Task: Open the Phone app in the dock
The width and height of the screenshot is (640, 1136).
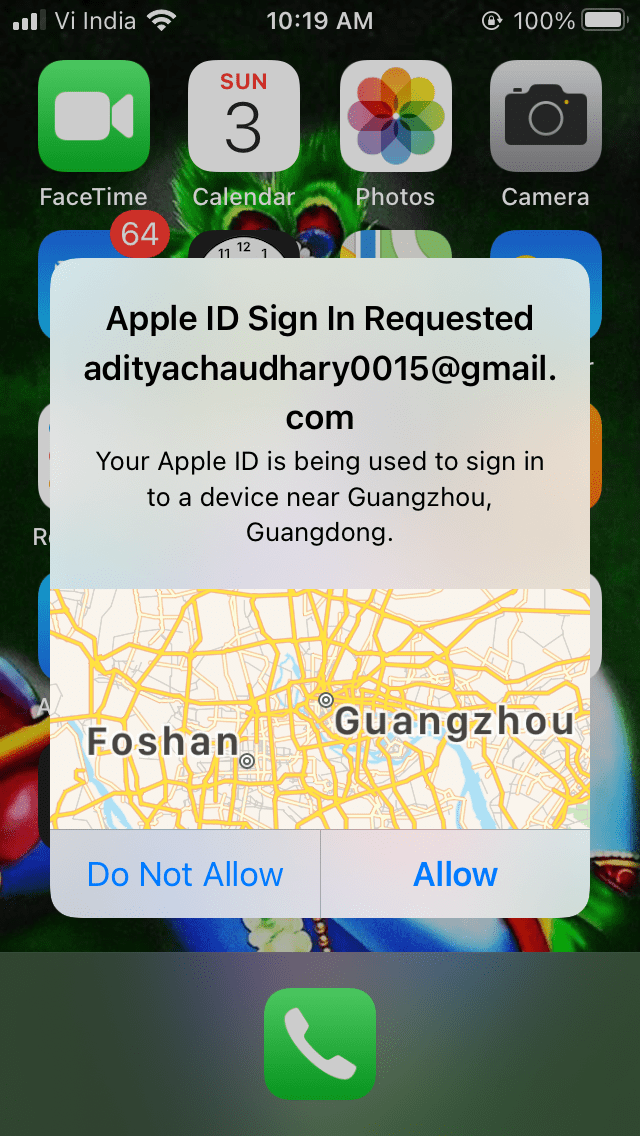Action: [x=320, y=1043]
